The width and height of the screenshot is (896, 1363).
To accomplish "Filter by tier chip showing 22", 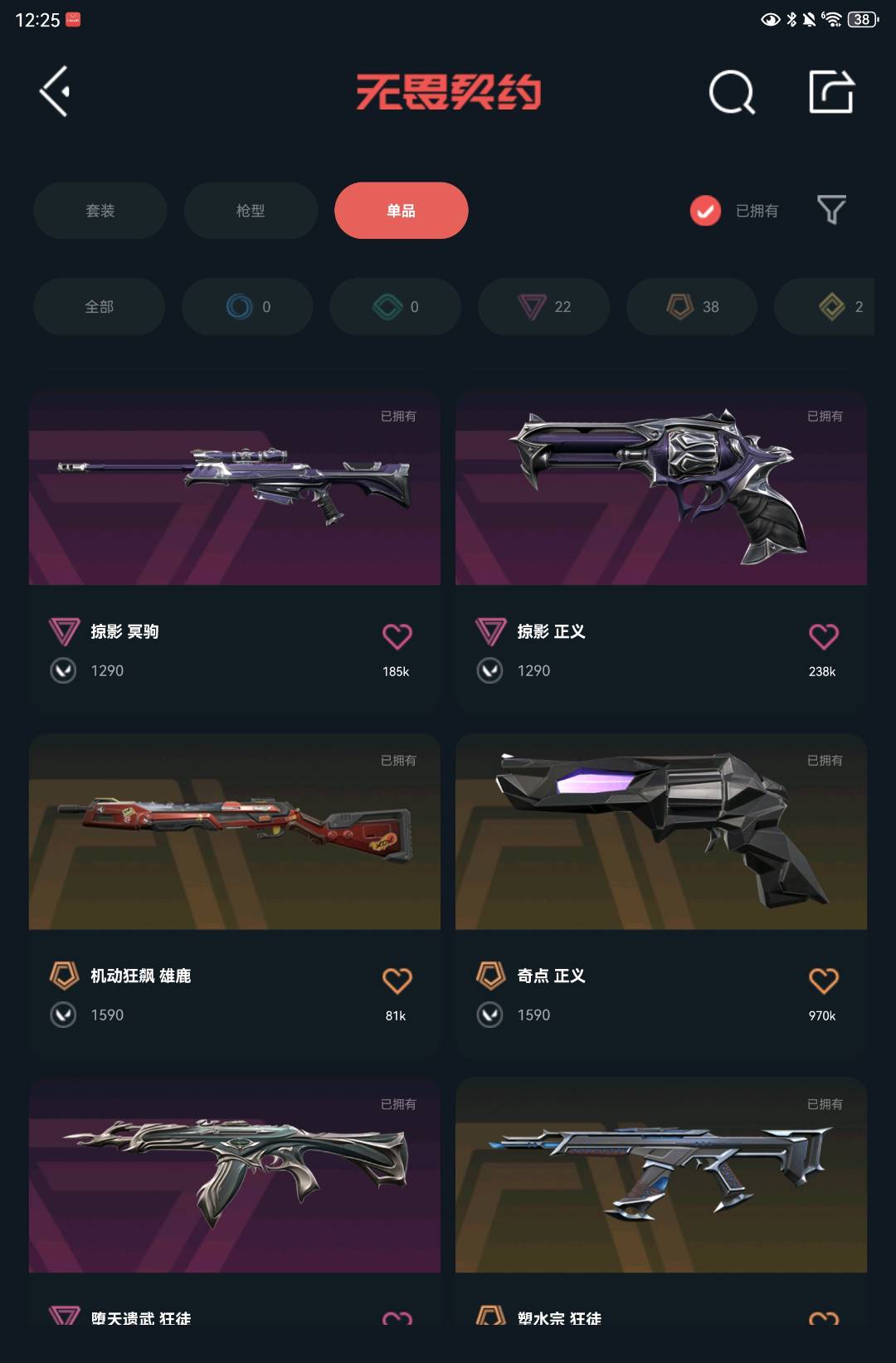I will [x=543, y=307].
